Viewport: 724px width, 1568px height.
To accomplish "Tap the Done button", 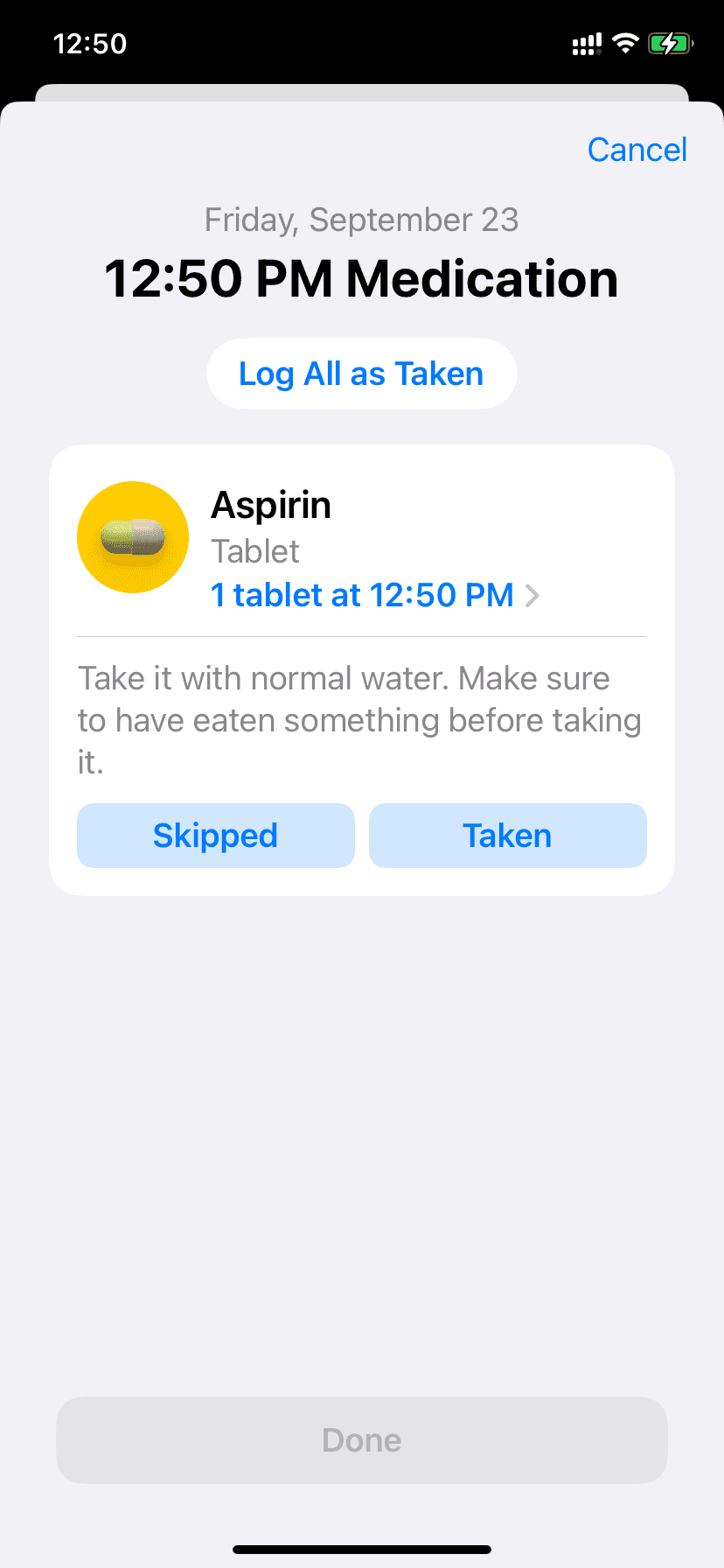I will (361, 1439).
